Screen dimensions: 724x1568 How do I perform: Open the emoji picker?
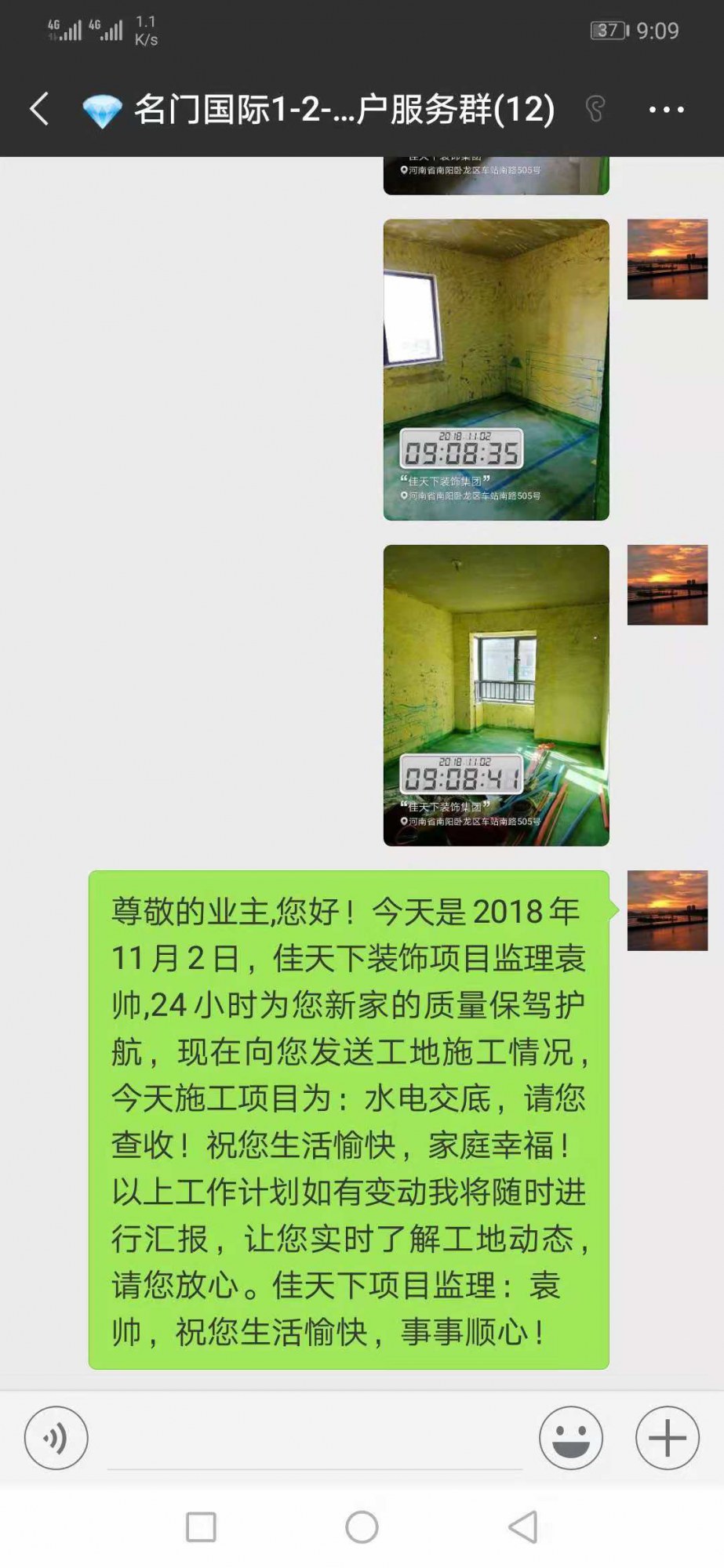click(x=570, y=1438)
